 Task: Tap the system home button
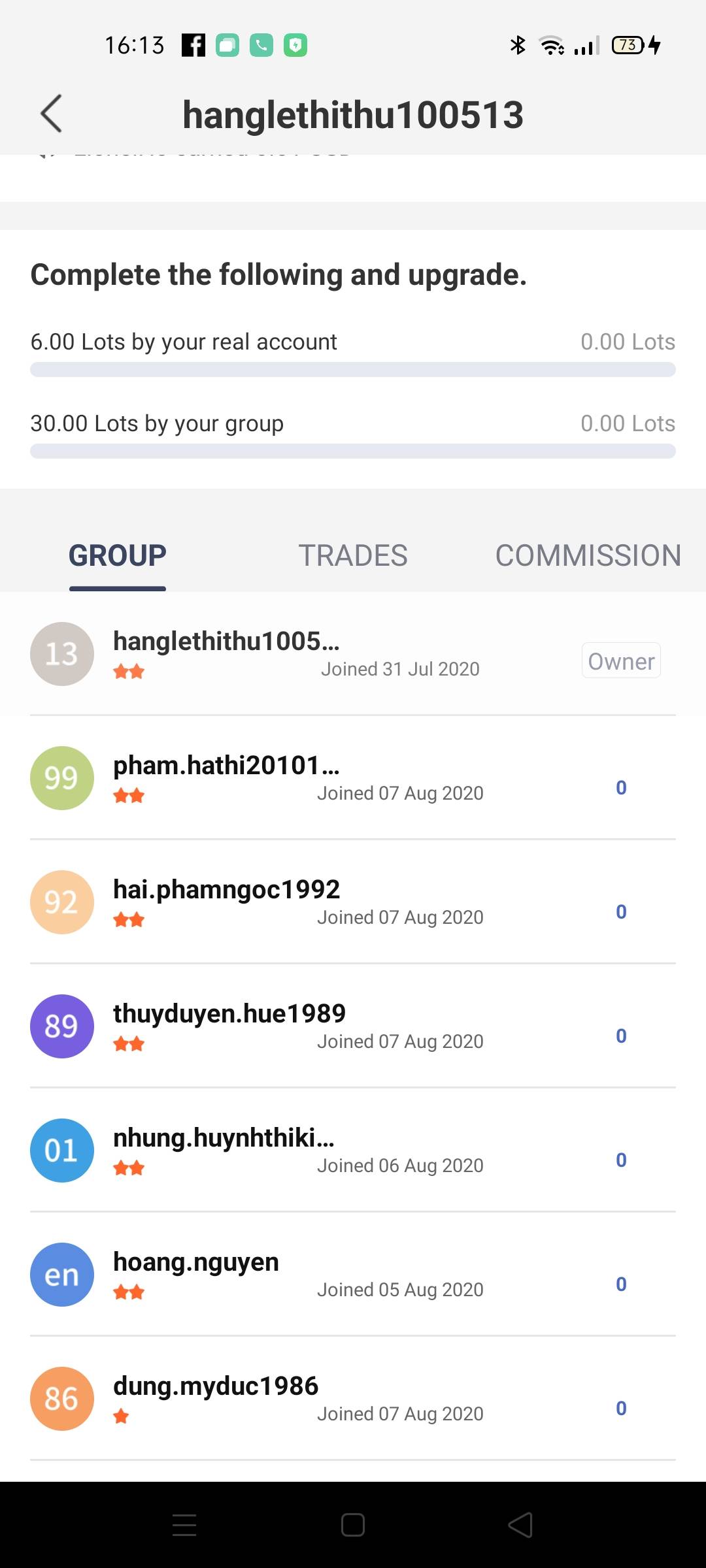(x=353, y=1525)
